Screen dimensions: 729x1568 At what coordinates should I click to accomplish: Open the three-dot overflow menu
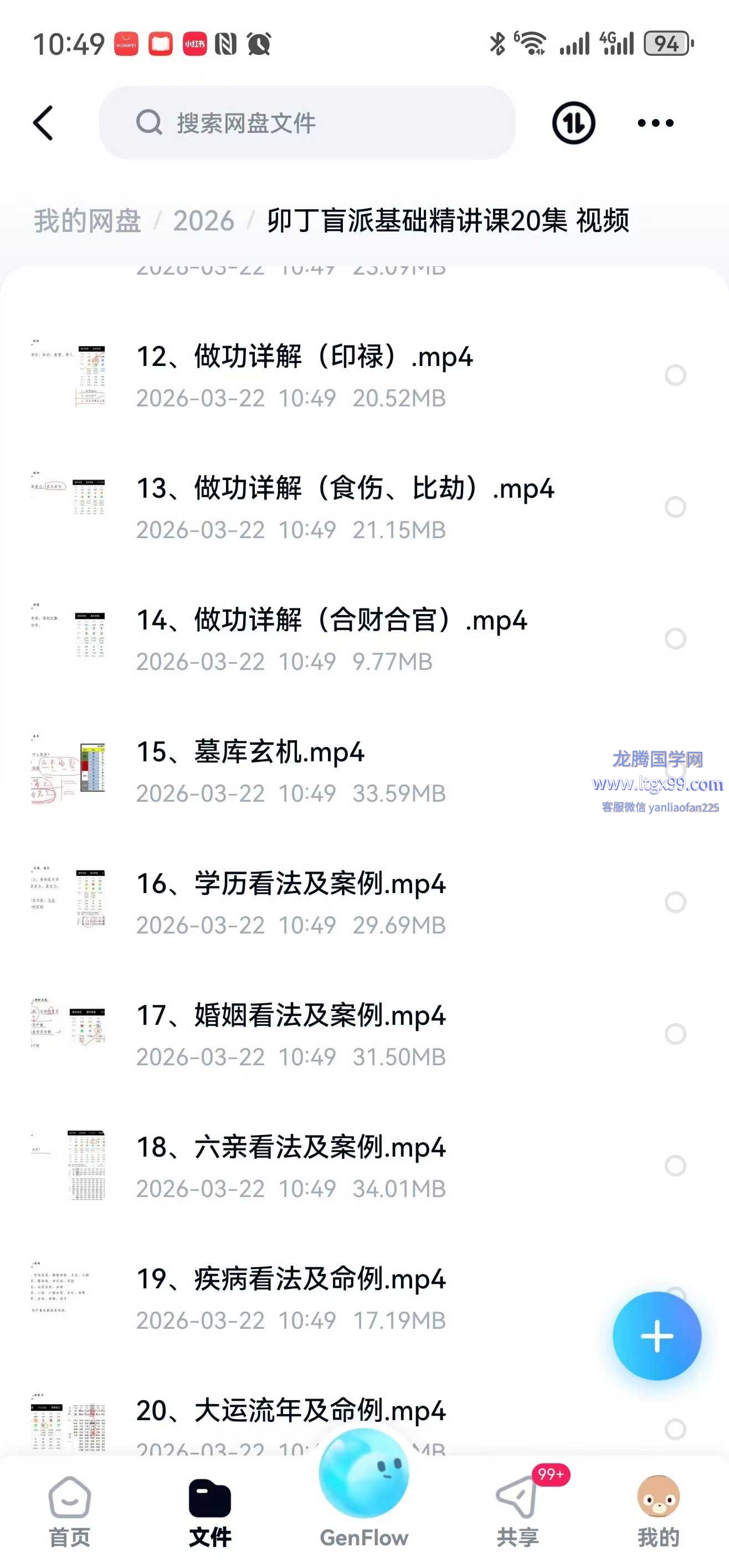coord(655,123)
